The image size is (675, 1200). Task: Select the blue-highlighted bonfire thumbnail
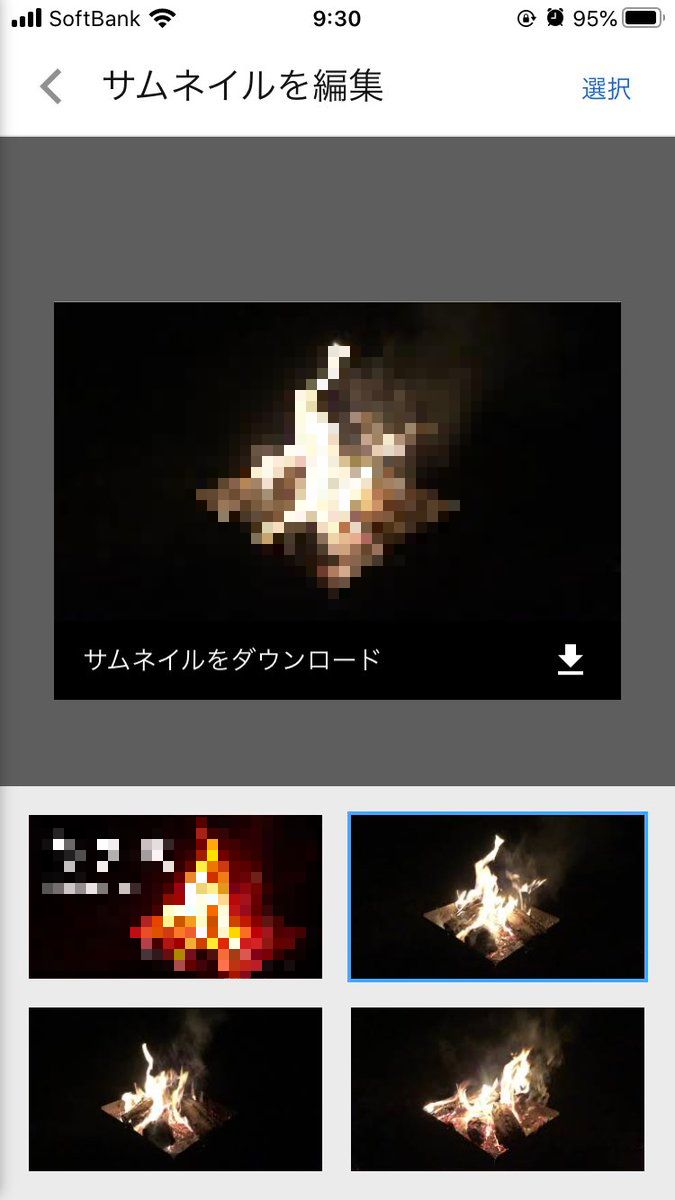click(497, 897)
